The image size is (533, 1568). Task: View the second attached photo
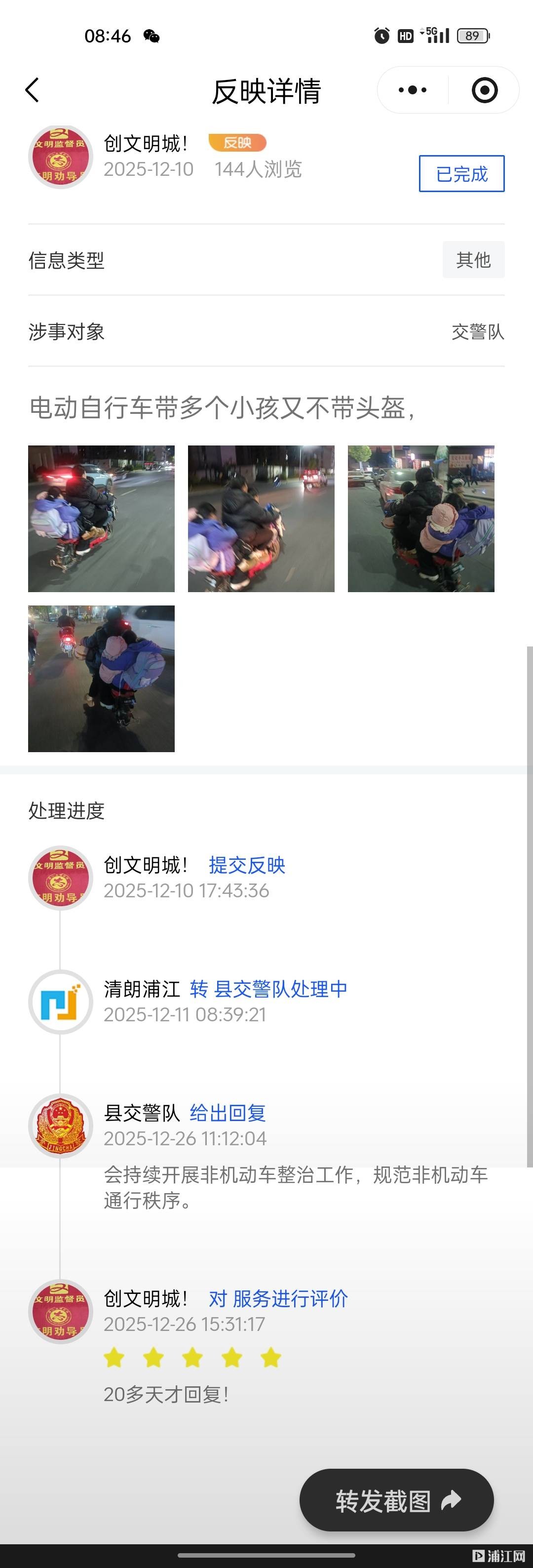[x=261, y=519]
